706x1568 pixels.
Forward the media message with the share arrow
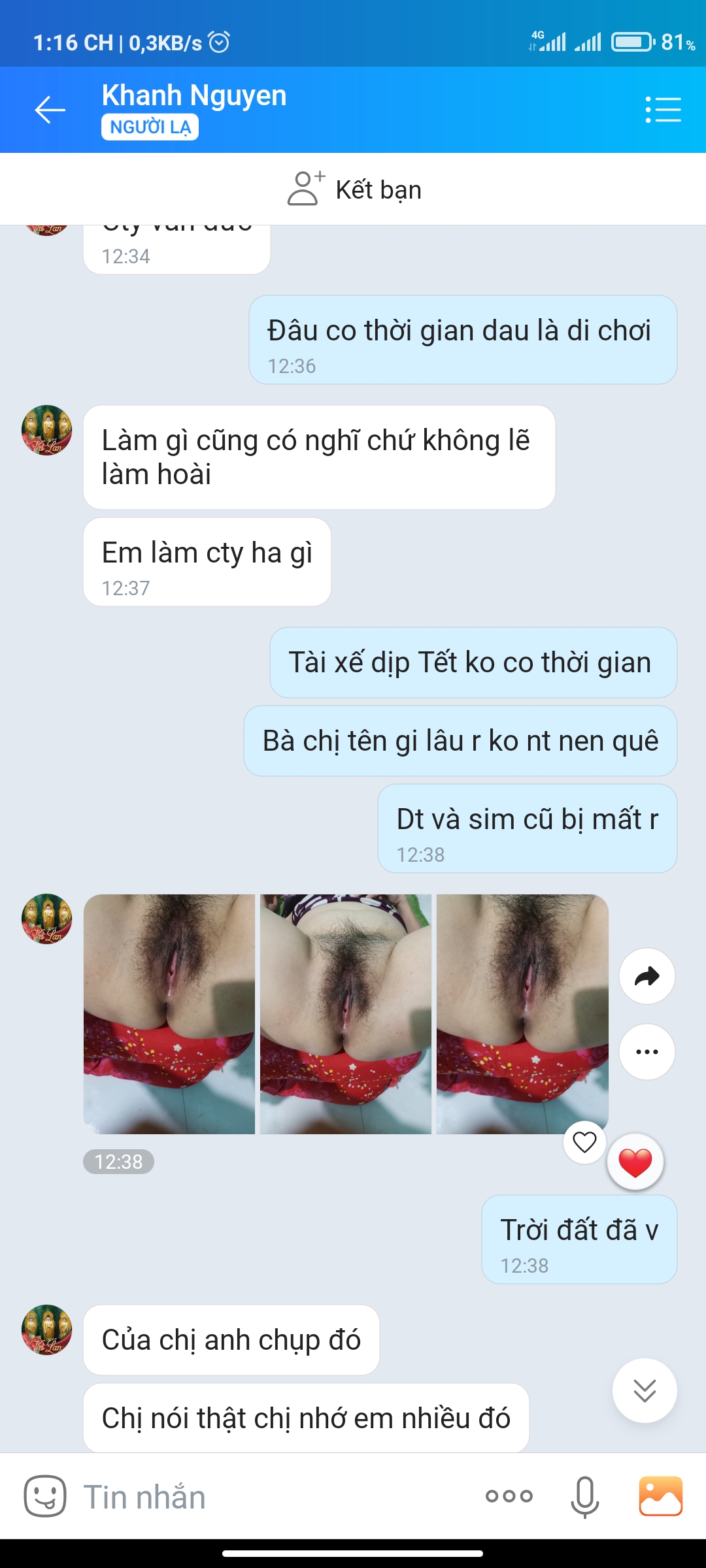(647, 976)
